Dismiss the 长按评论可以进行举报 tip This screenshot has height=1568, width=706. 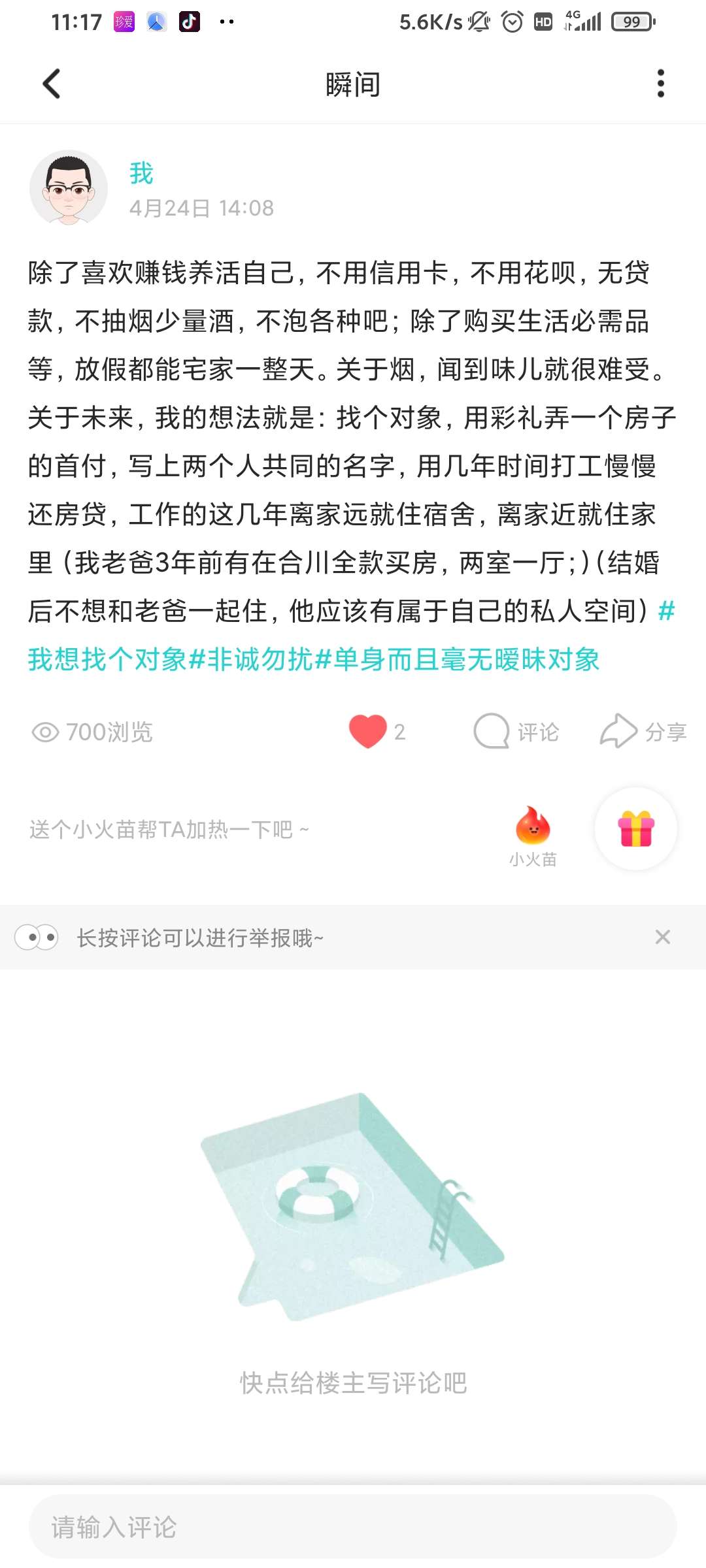[662, 937]
